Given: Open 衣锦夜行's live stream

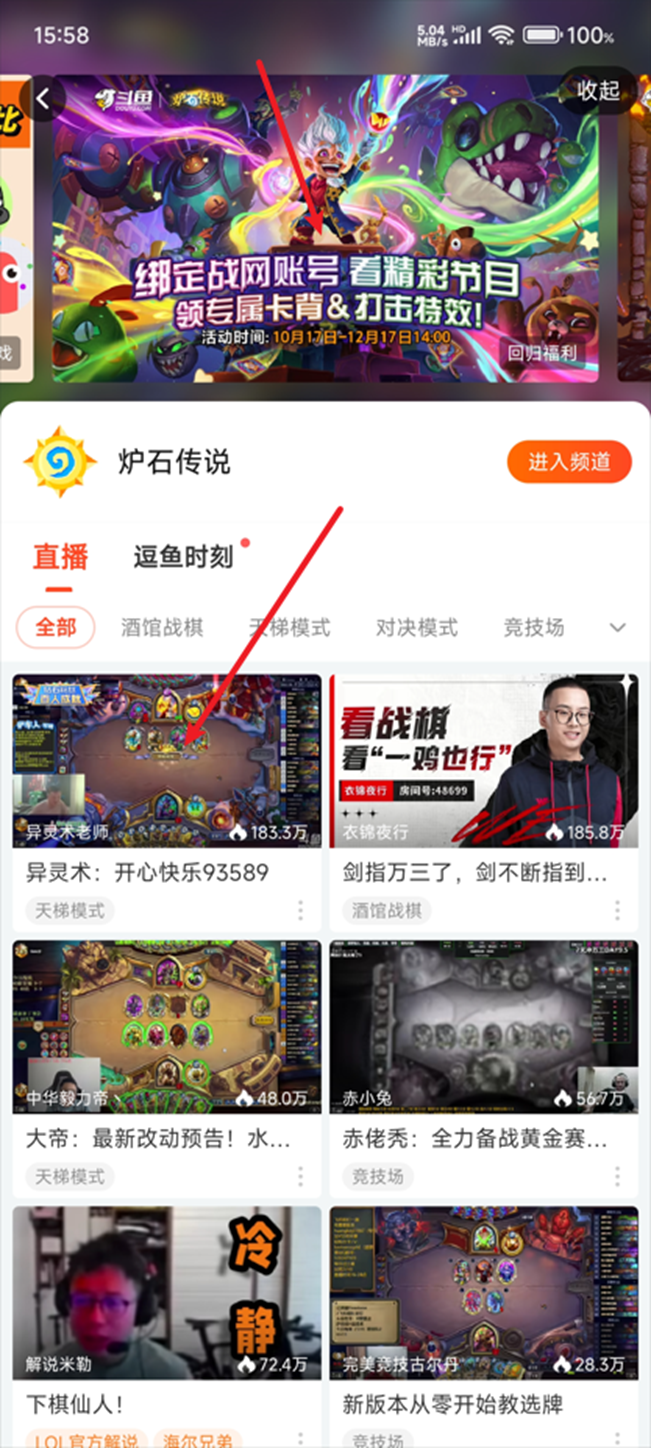Looking at the screenshot, I should tap(484, 760).
